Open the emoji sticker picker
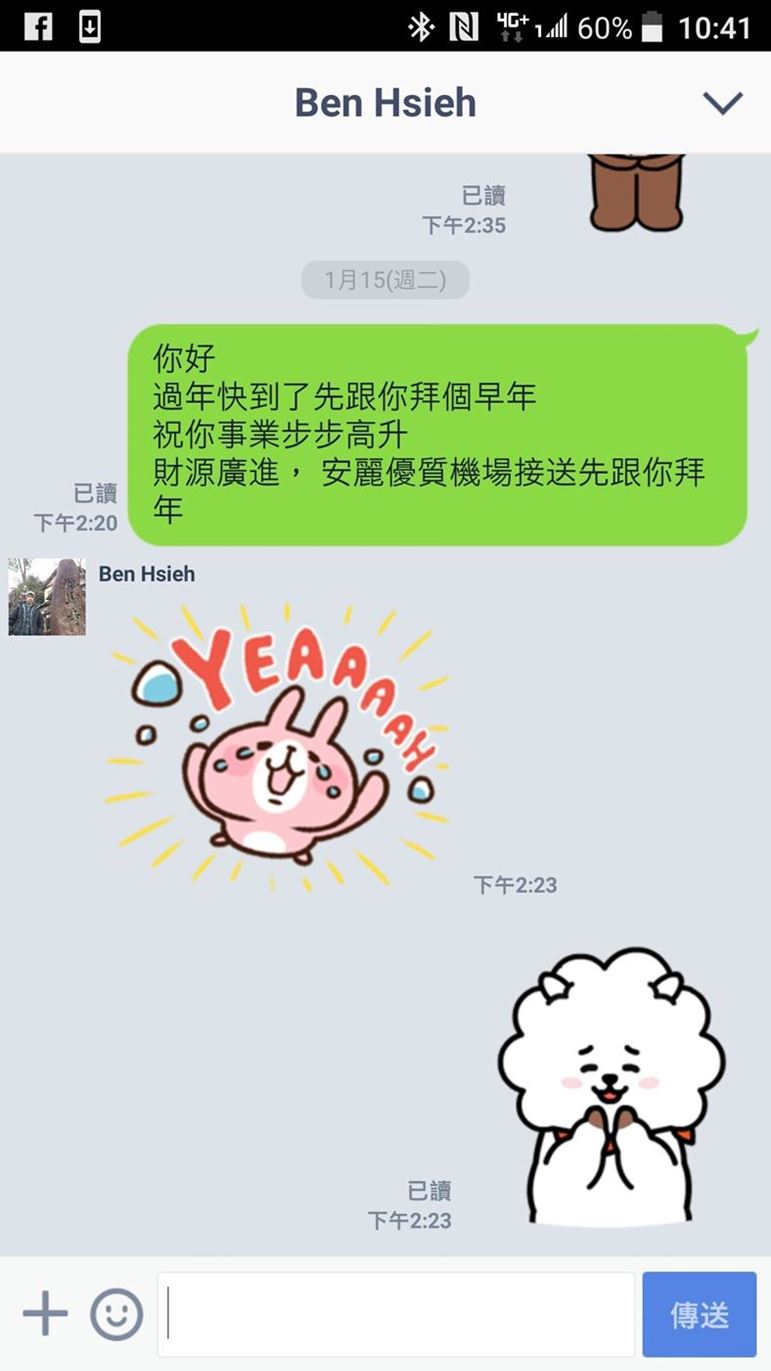This screenshot has height=1371, width=771. (117, 1314)
